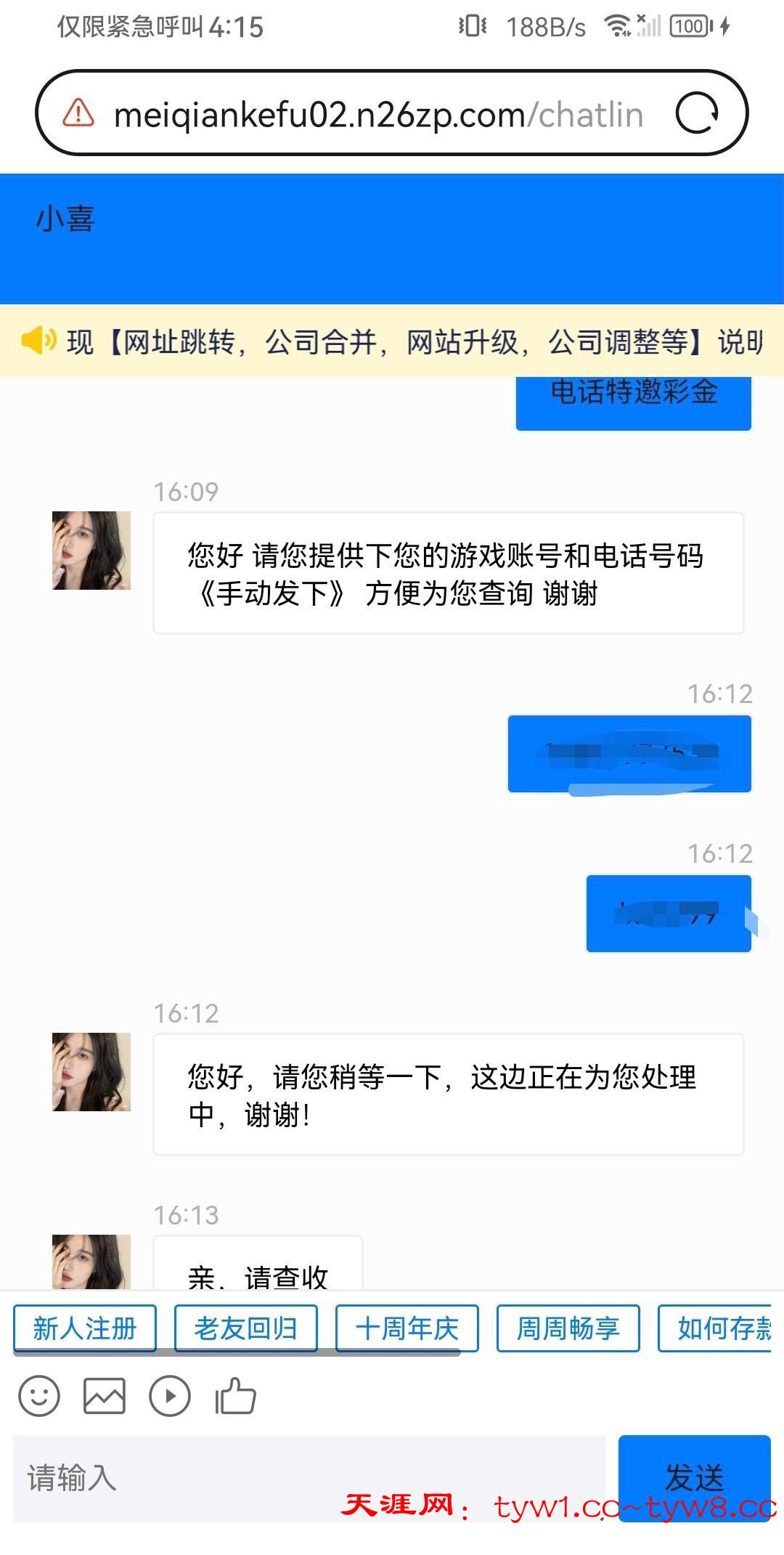Choose the 老友回归 quick reply chip
The height and width of the screenshot is (1555, 784).
pyautogui.click(x=246, y=1328)
